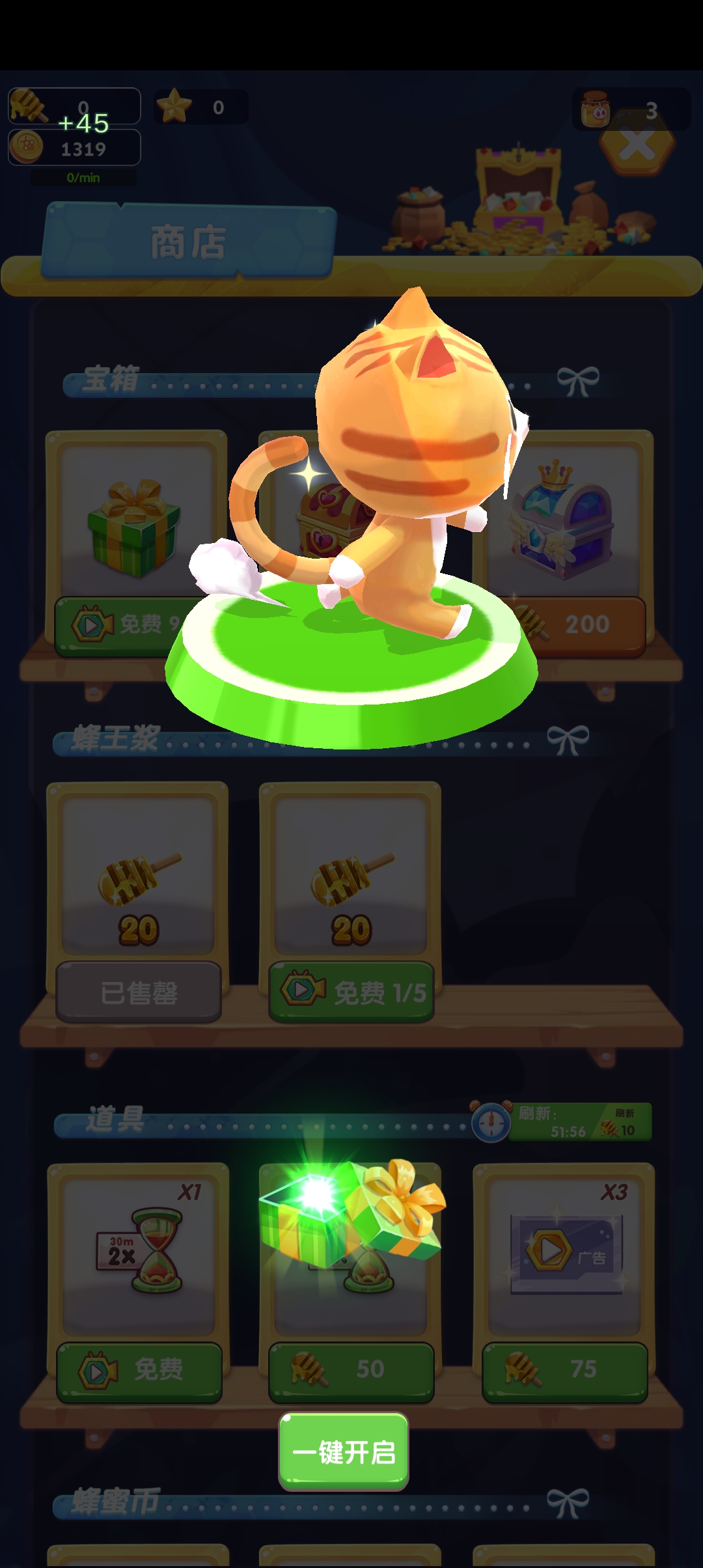703x1568 pixels.
Task: Tap the 一键开启 button
Action: tap(344, 1451)
